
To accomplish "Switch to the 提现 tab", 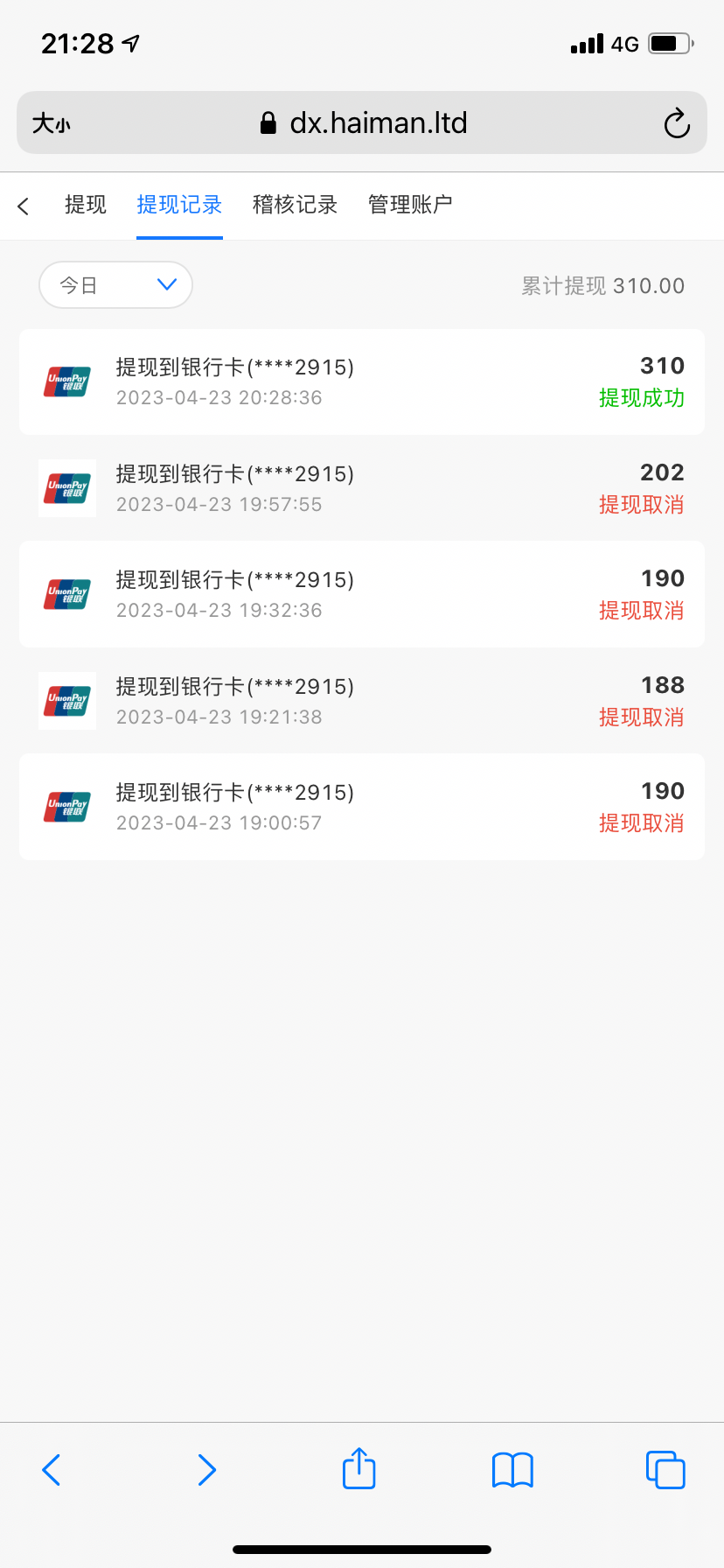I will click(86, 205).
